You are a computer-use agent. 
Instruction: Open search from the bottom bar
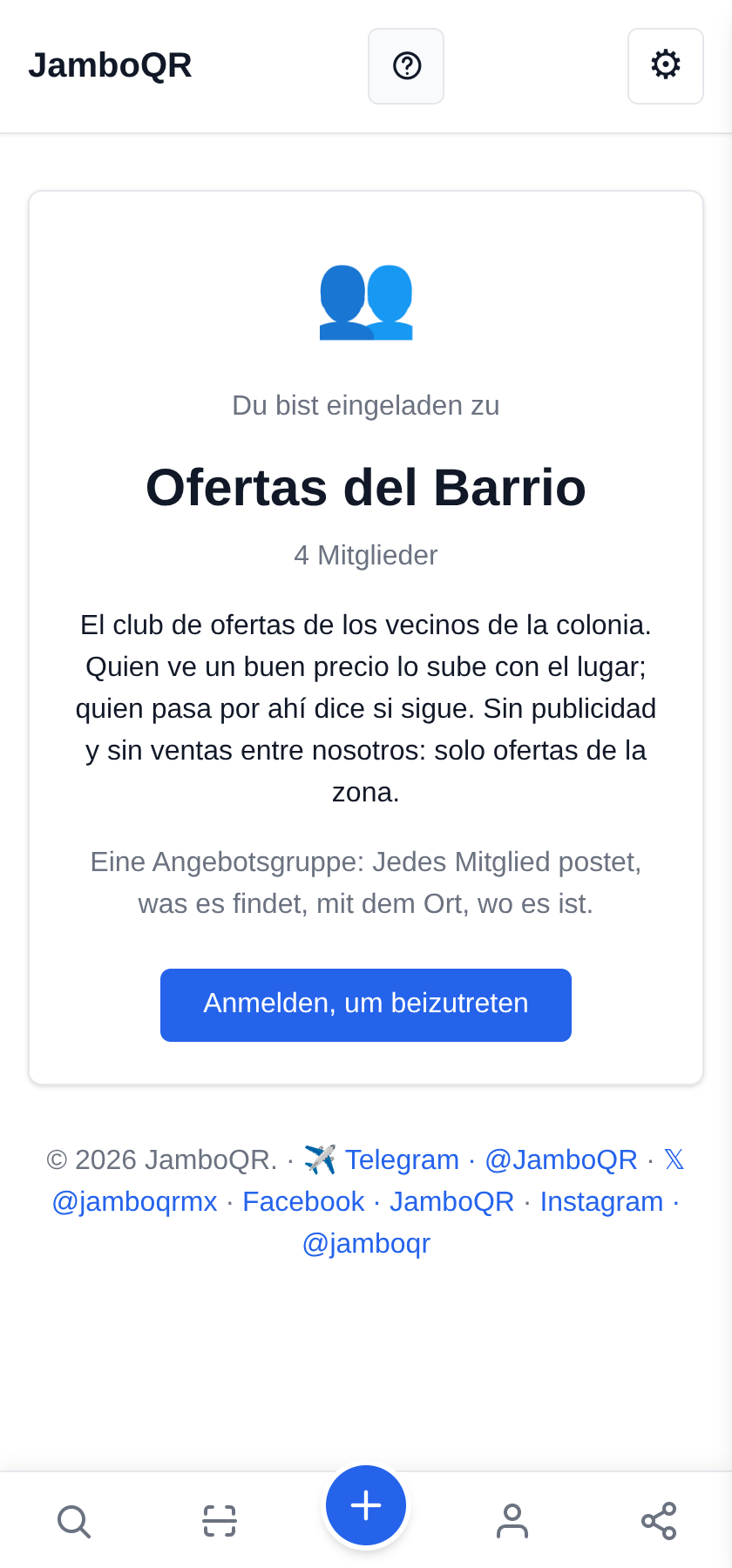[x=73, y=1521]
